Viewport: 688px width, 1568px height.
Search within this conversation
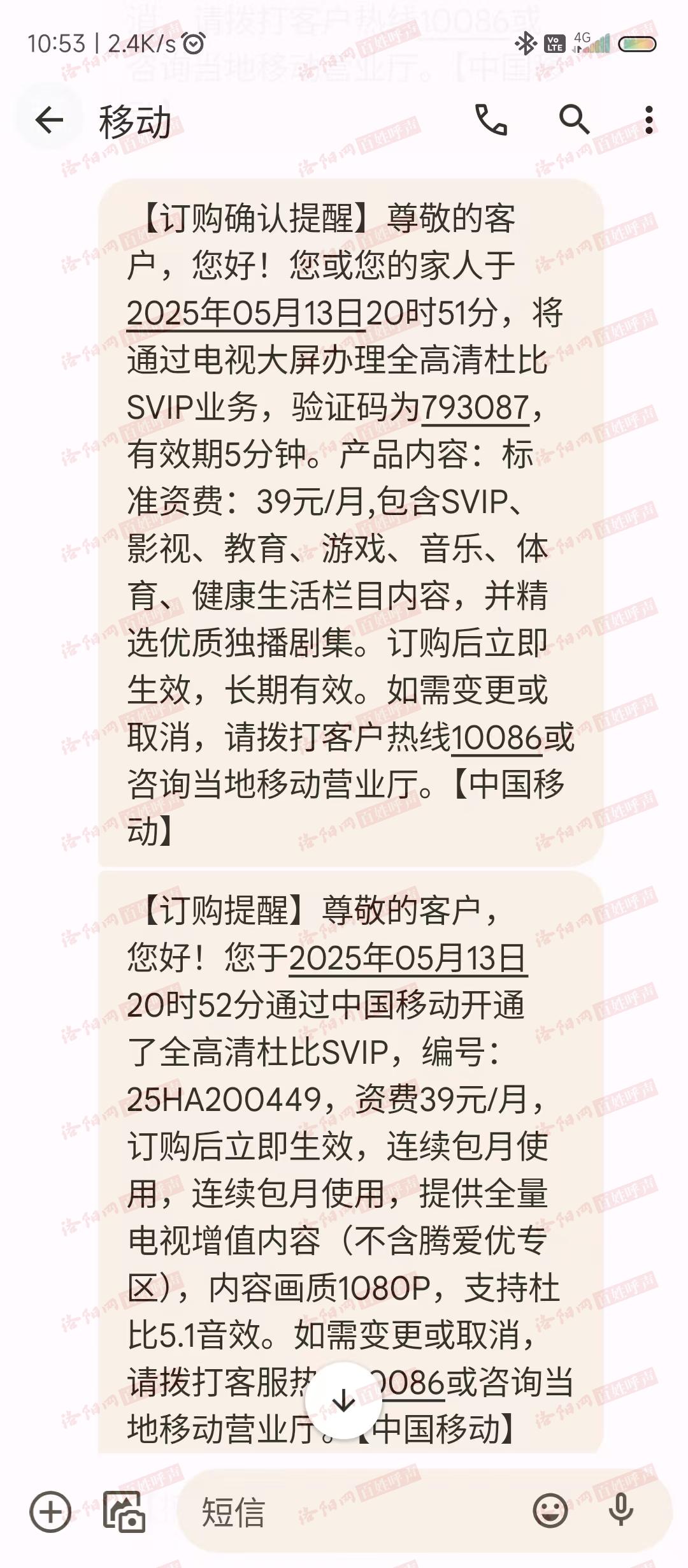click(574, 120)
